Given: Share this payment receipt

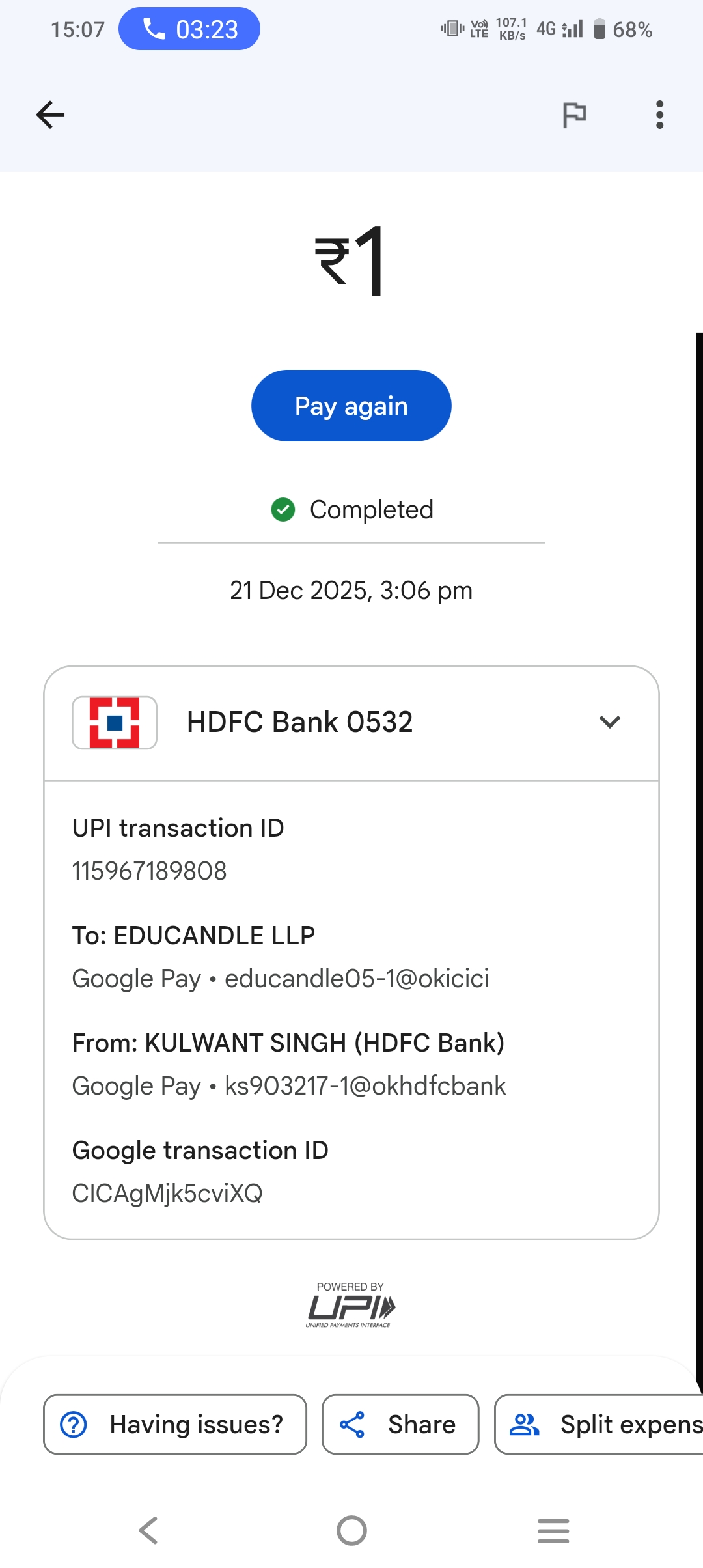Looking at the screenshot, I should 400,1424.
